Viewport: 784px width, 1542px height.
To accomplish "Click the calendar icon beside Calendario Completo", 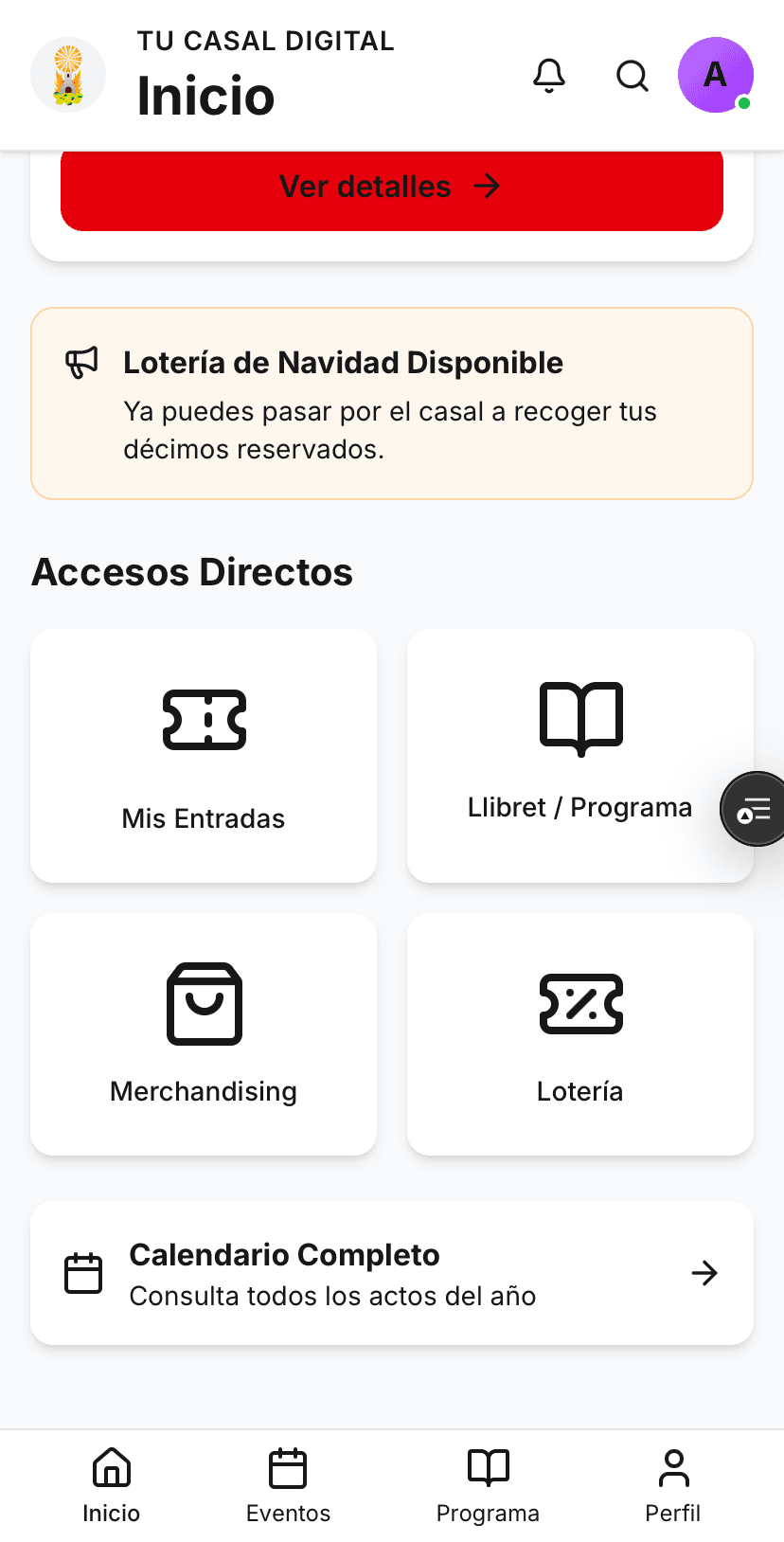I will coord(83,1273).
